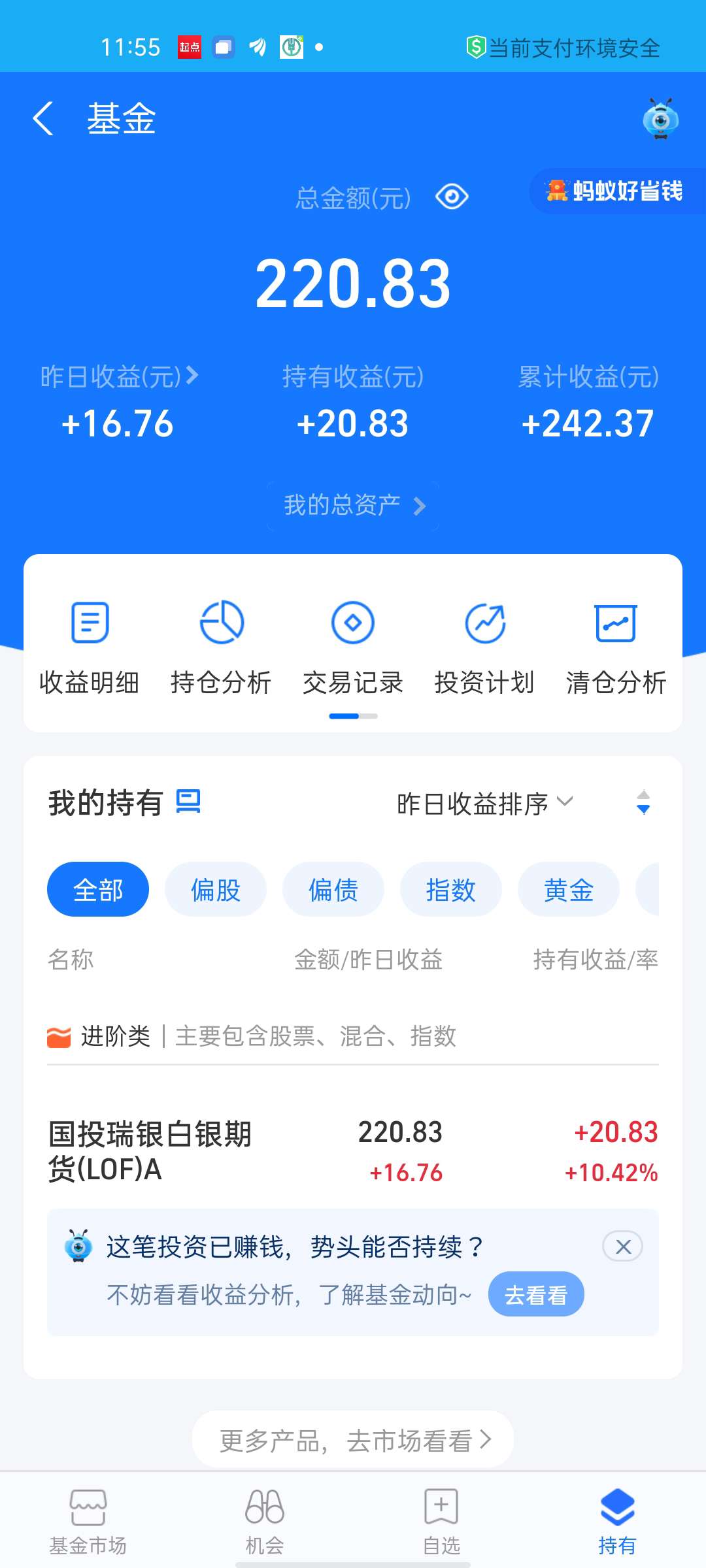Open the 交易记录 (transaction records) icon

click(352, 647)
